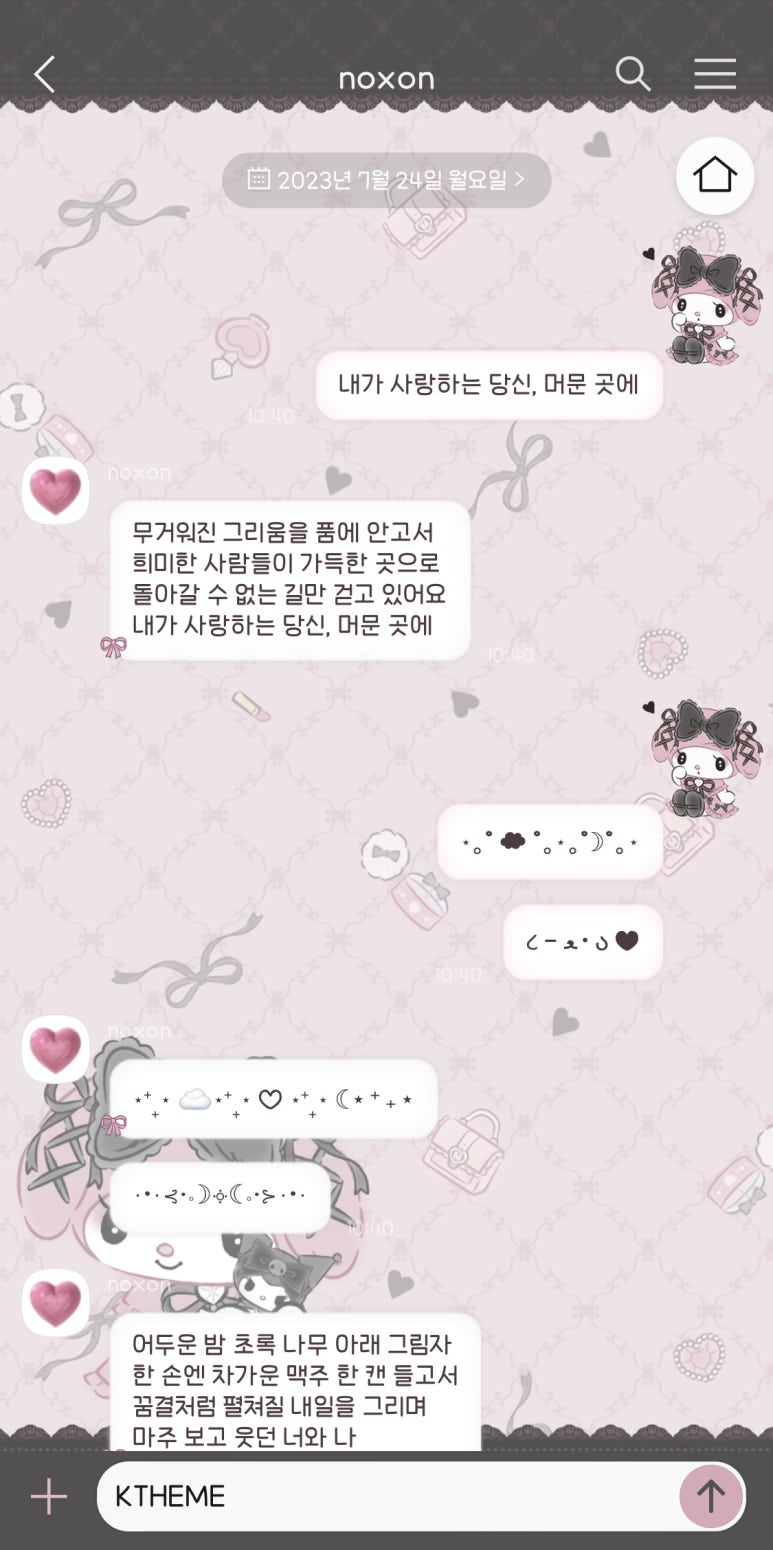Search within this conversation
The width and height of the screenshot is (773, 1550).
click(x=632, y=73)
